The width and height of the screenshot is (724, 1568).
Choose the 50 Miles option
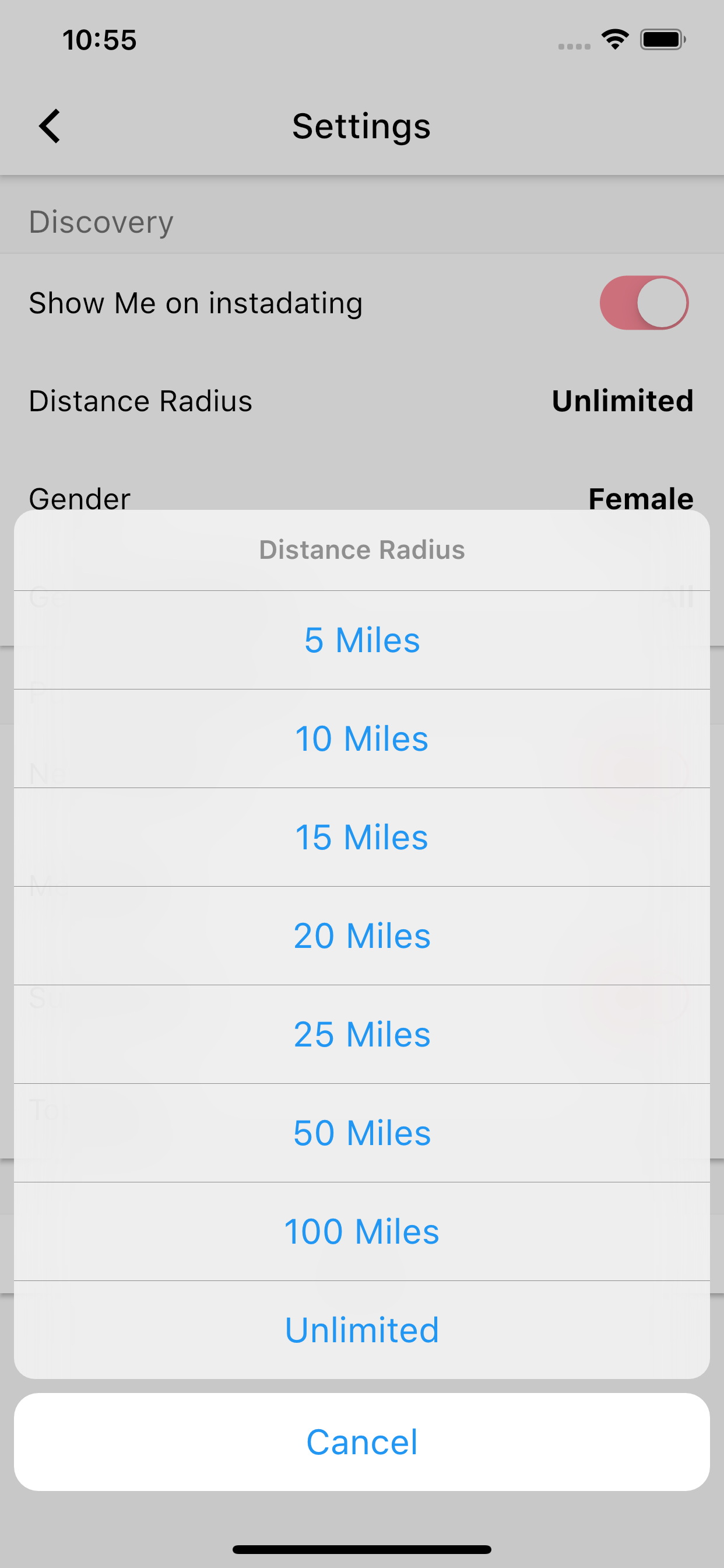click(x=362, y=1133)
